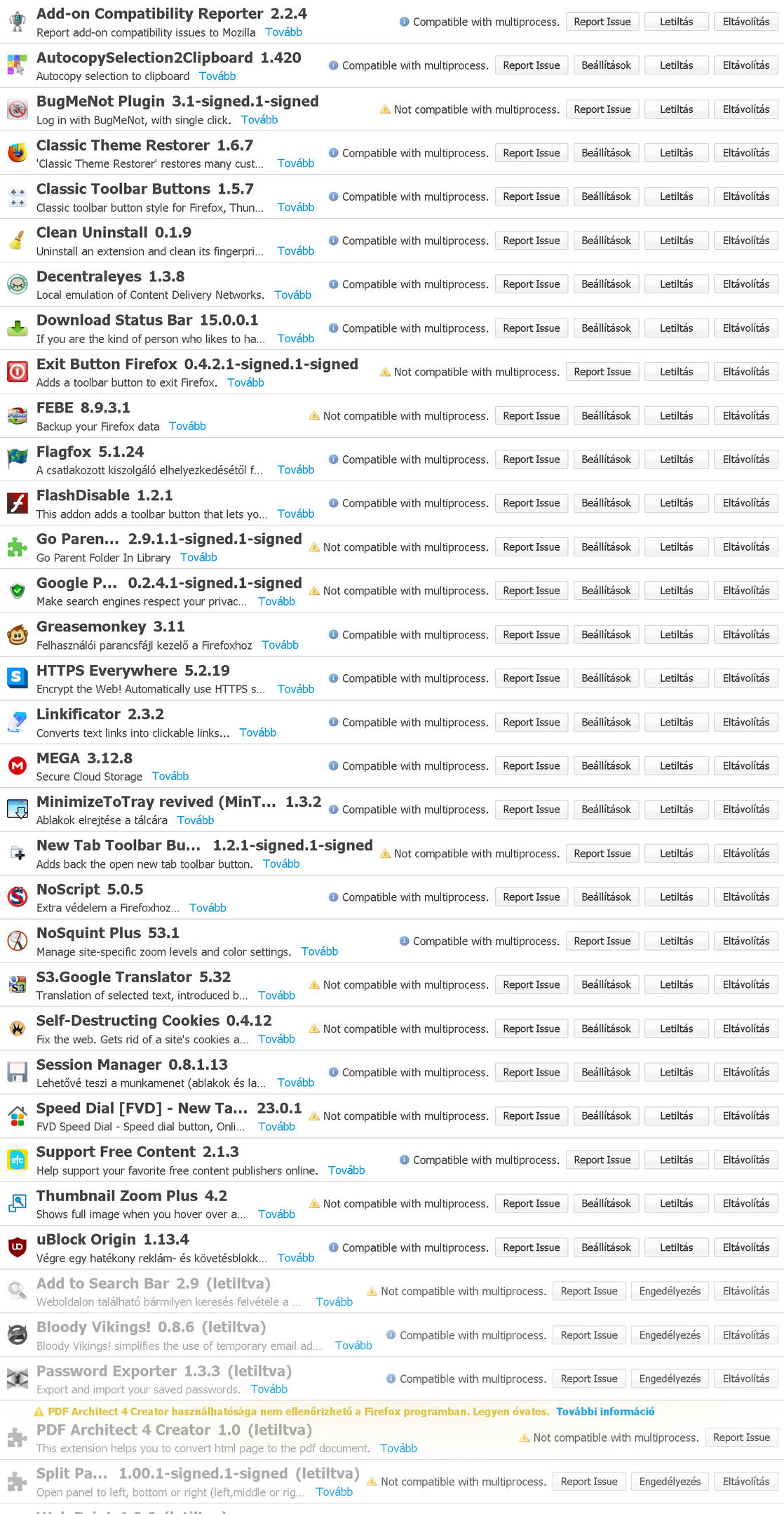Report Issue for Session Manager

point(531,1072)
